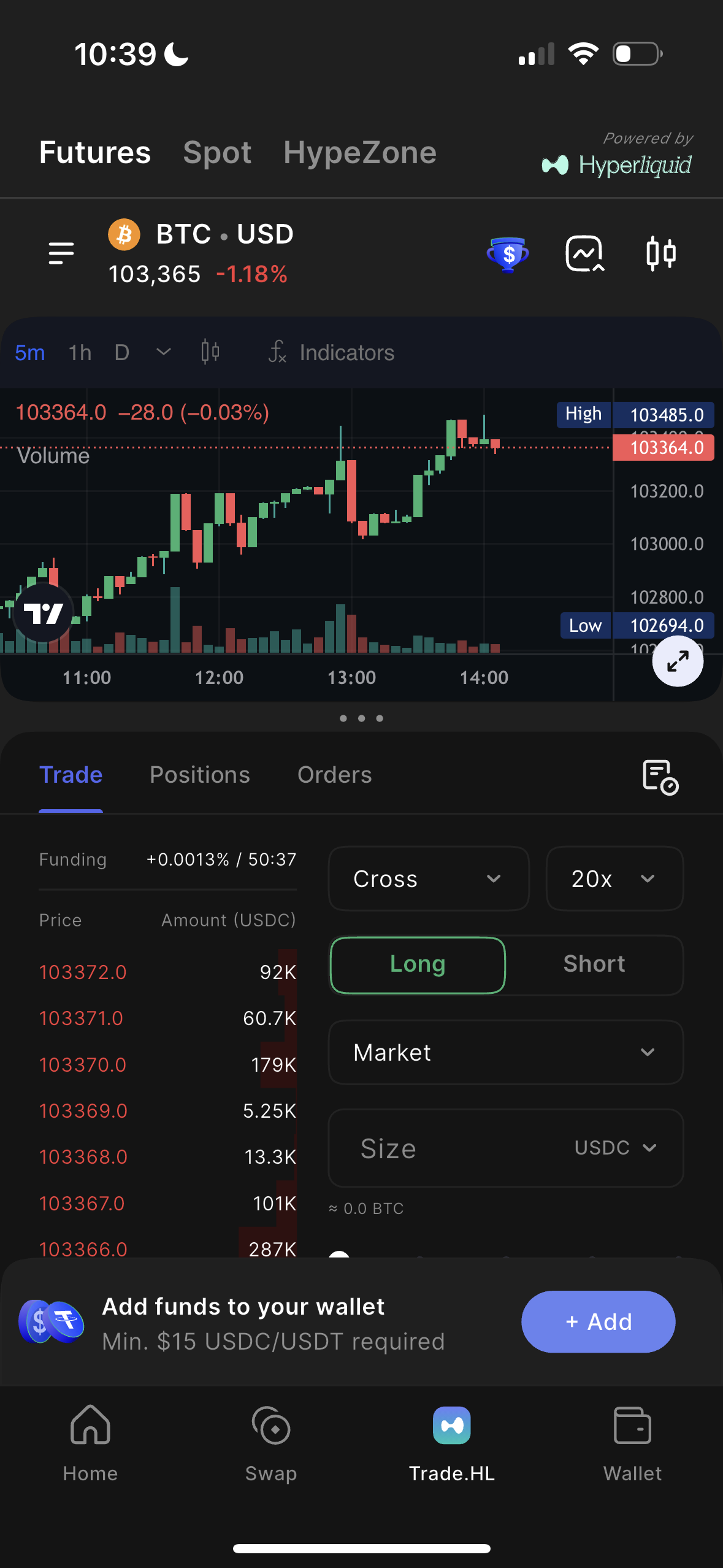Toggle the candlestick chart view icon
The image size is (723, 1568).
point(661,253)
